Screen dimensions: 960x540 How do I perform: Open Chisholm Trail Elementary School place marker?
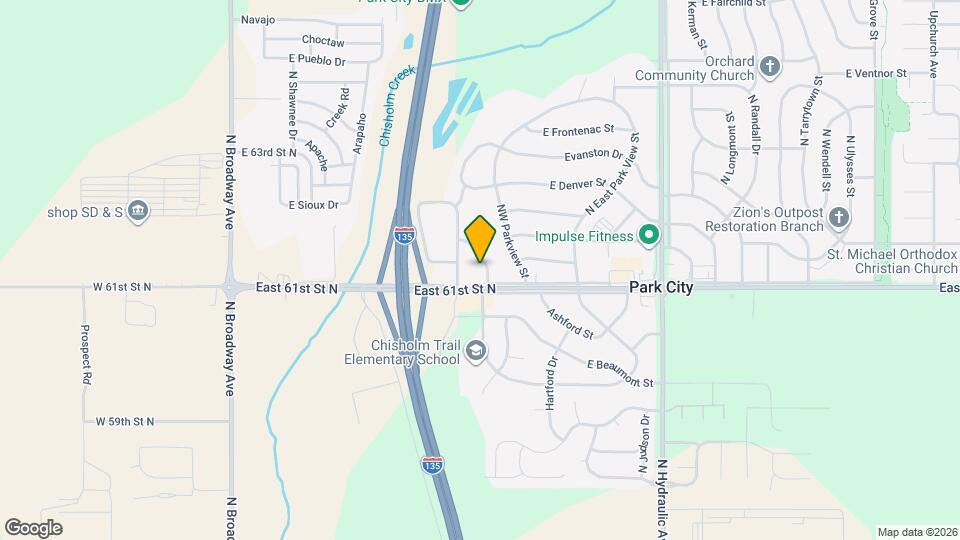477,349
